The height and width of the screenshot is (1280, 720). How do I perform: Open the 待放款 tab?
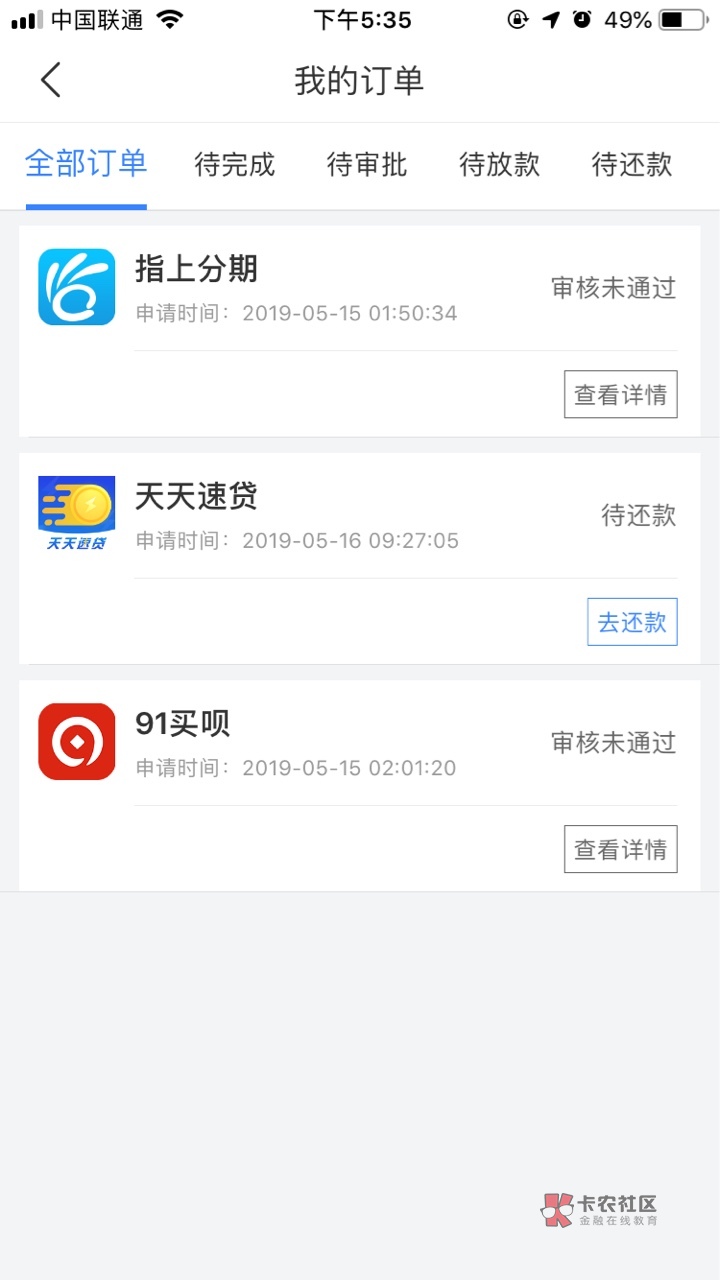[499, 164]
